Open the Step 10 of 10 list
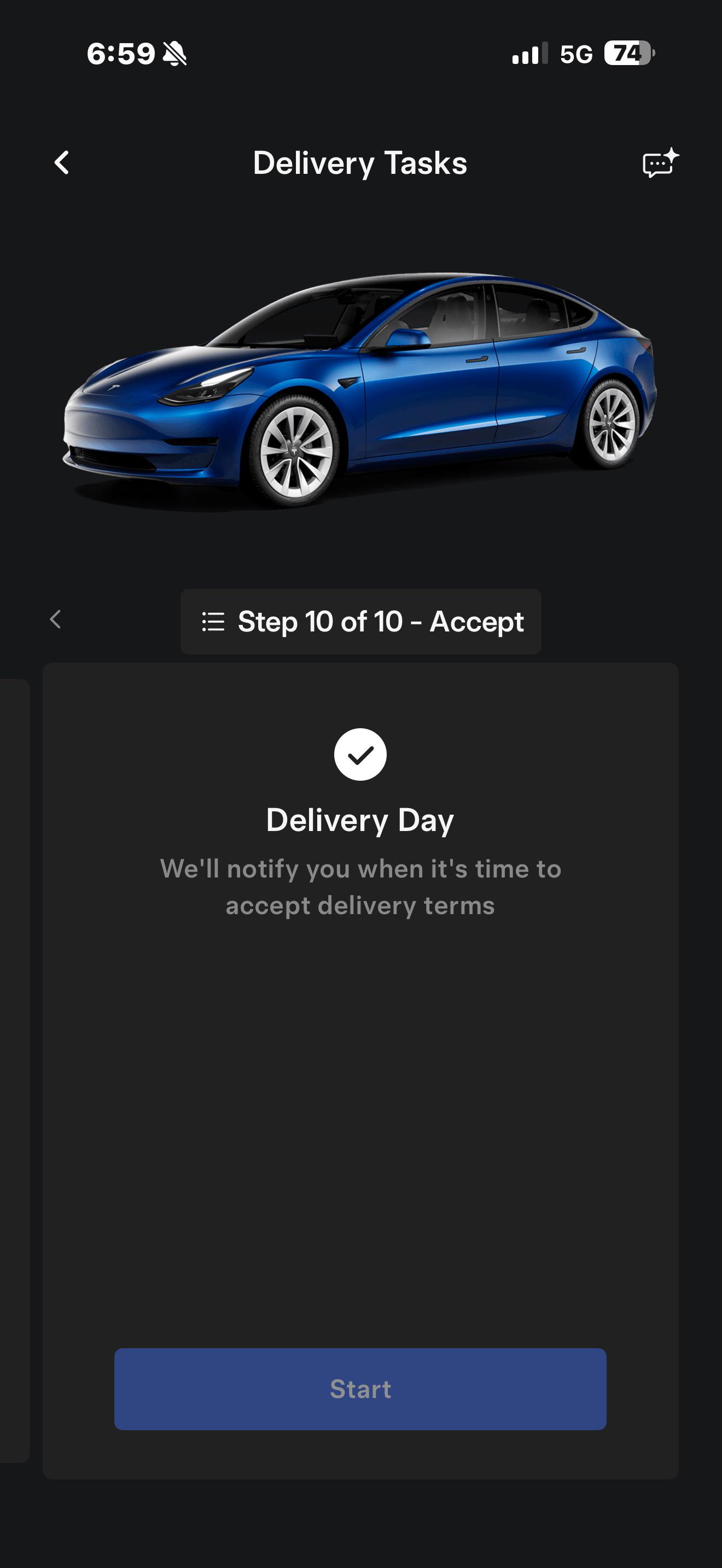The image size is (722, 1568). coord(361,622)
